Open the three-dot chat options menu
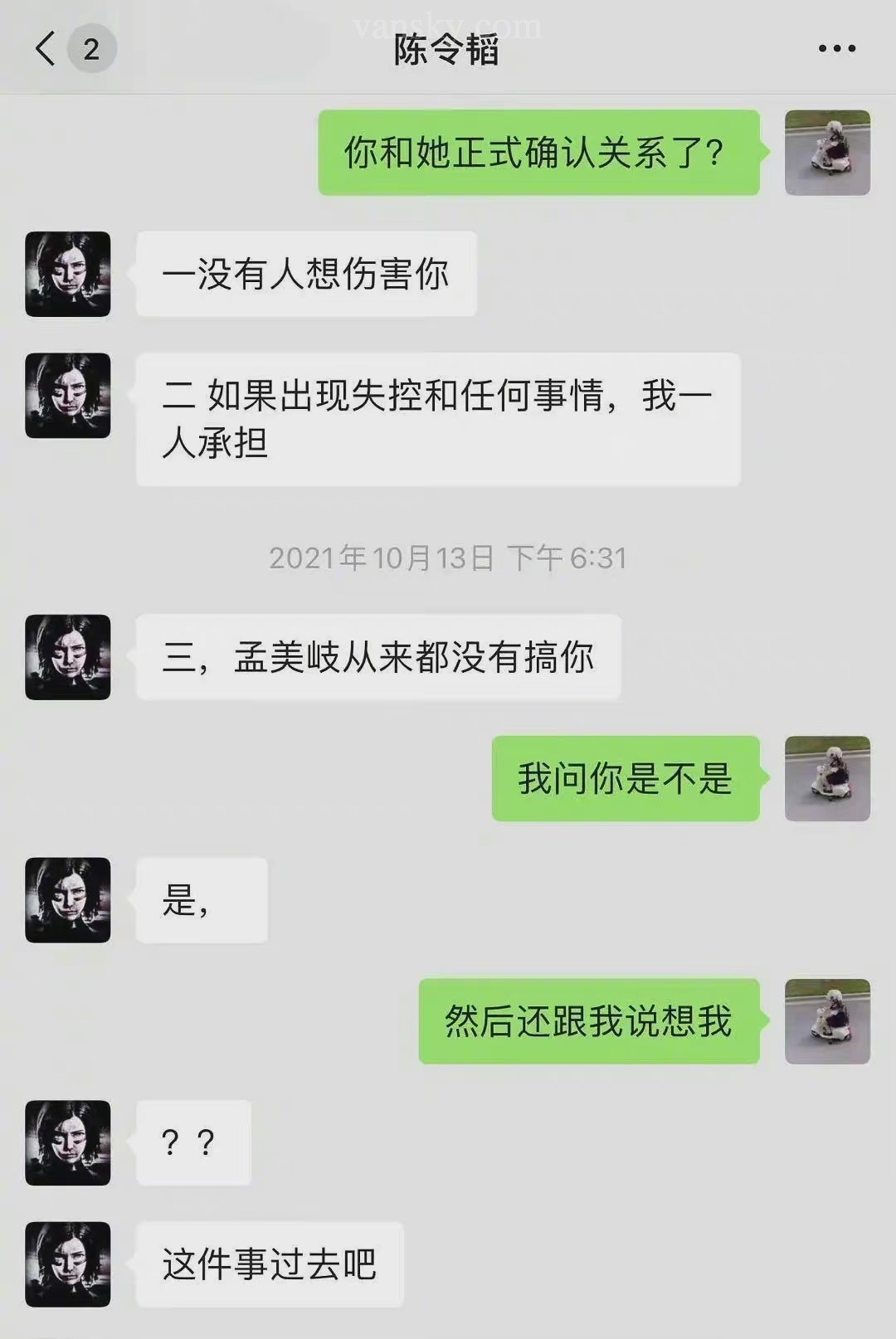The width and height of the screenshot is (896, 1339). (x=836, y=49)
